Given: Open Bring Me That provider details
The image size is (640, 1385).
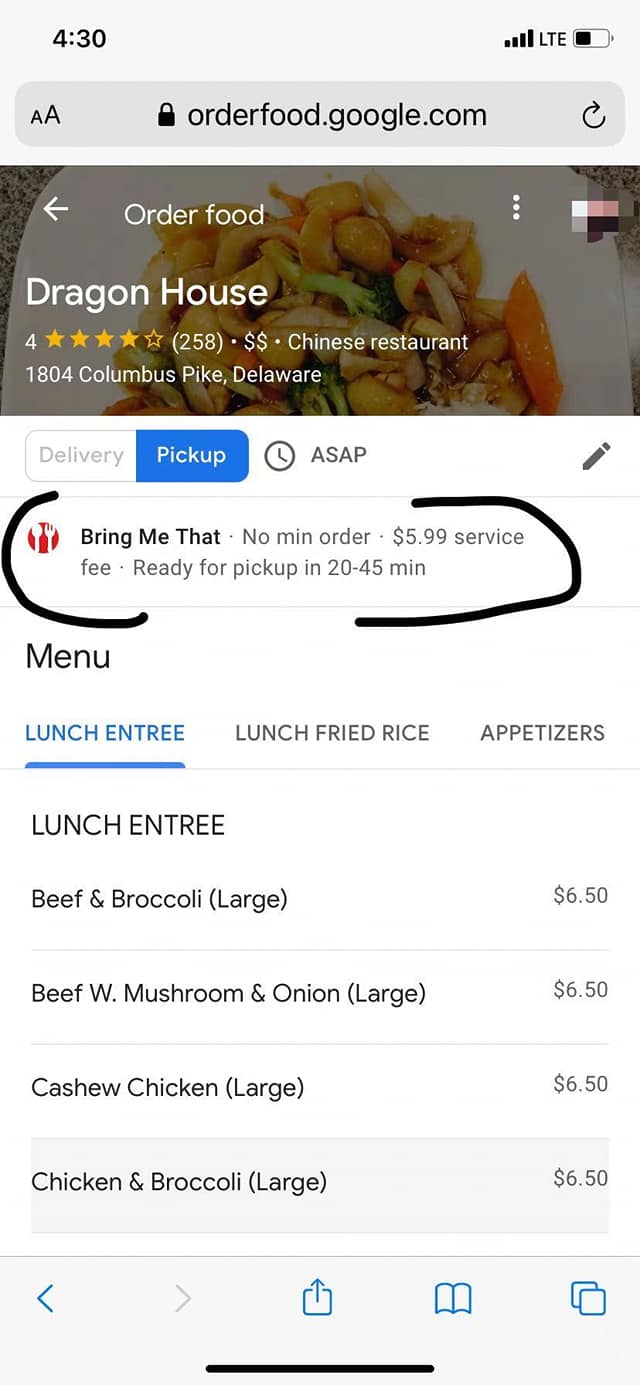Looking at the screenshot, I should click(x=300, y=552).
